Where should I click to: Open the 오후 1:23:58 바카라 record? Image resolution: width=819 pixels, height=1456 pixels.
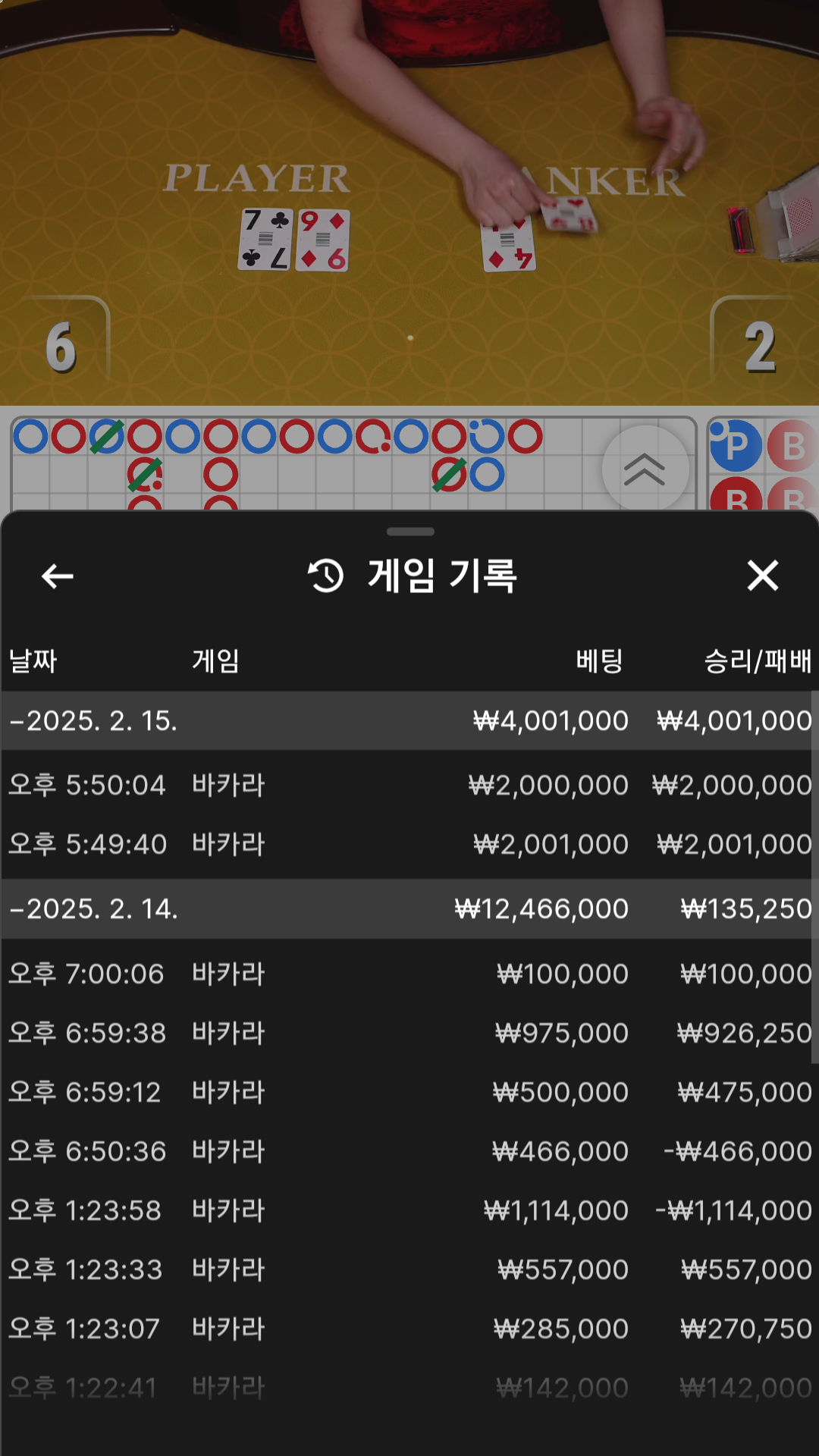tap(409, 1210)
